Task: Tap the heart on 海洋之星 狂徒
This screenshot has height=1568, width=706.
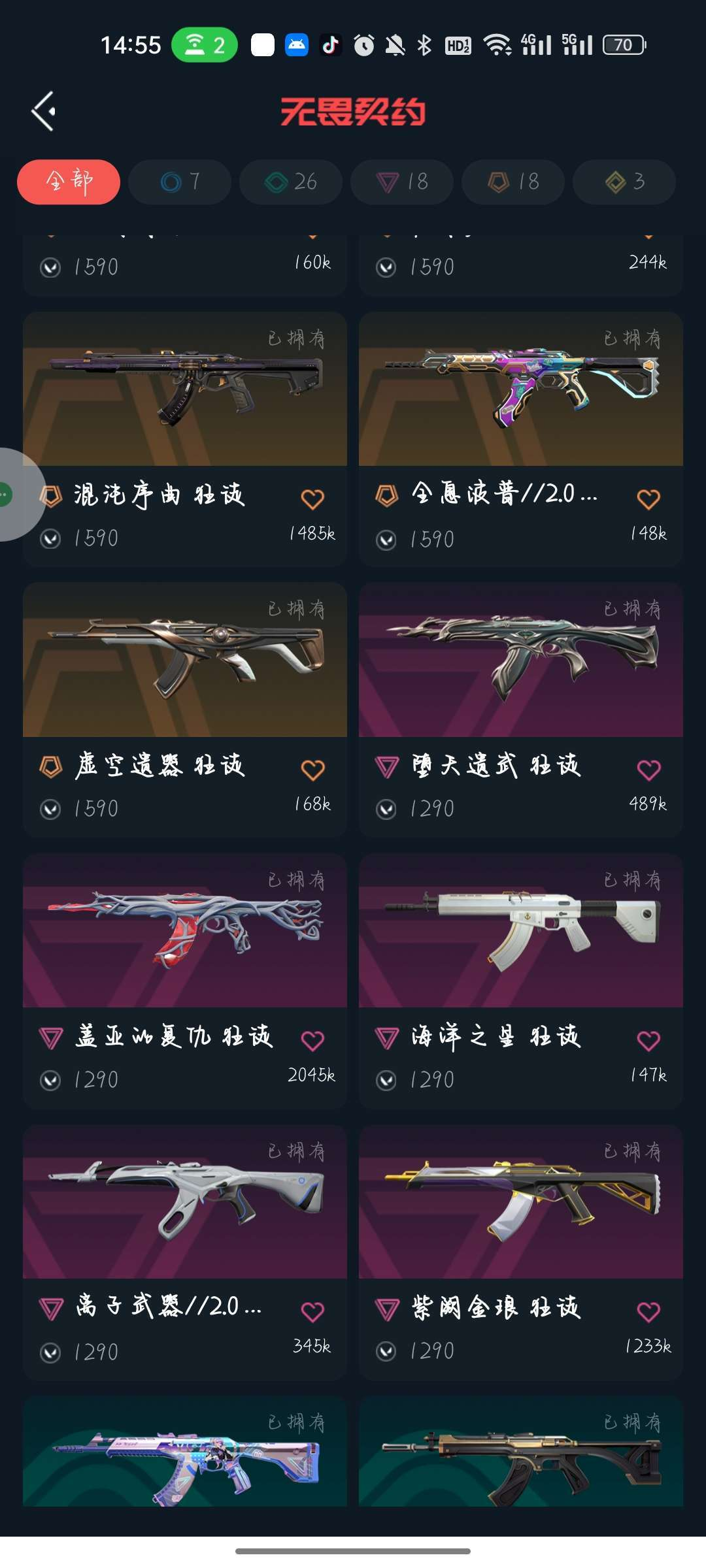Action: (x=648, y=1041)
